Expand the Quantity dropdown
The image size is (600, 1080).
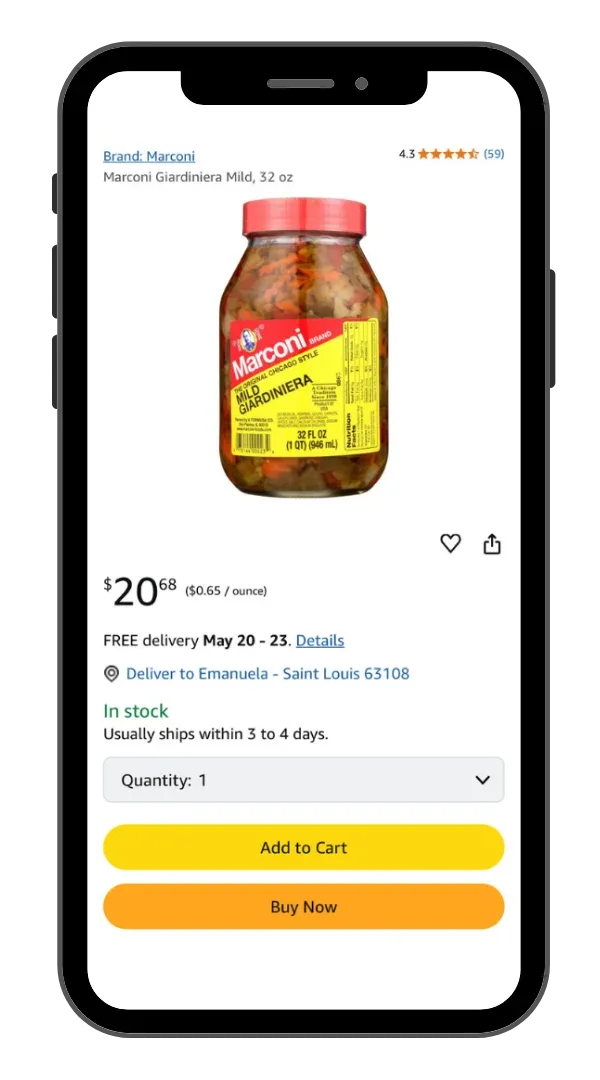(x=304, y=780)
